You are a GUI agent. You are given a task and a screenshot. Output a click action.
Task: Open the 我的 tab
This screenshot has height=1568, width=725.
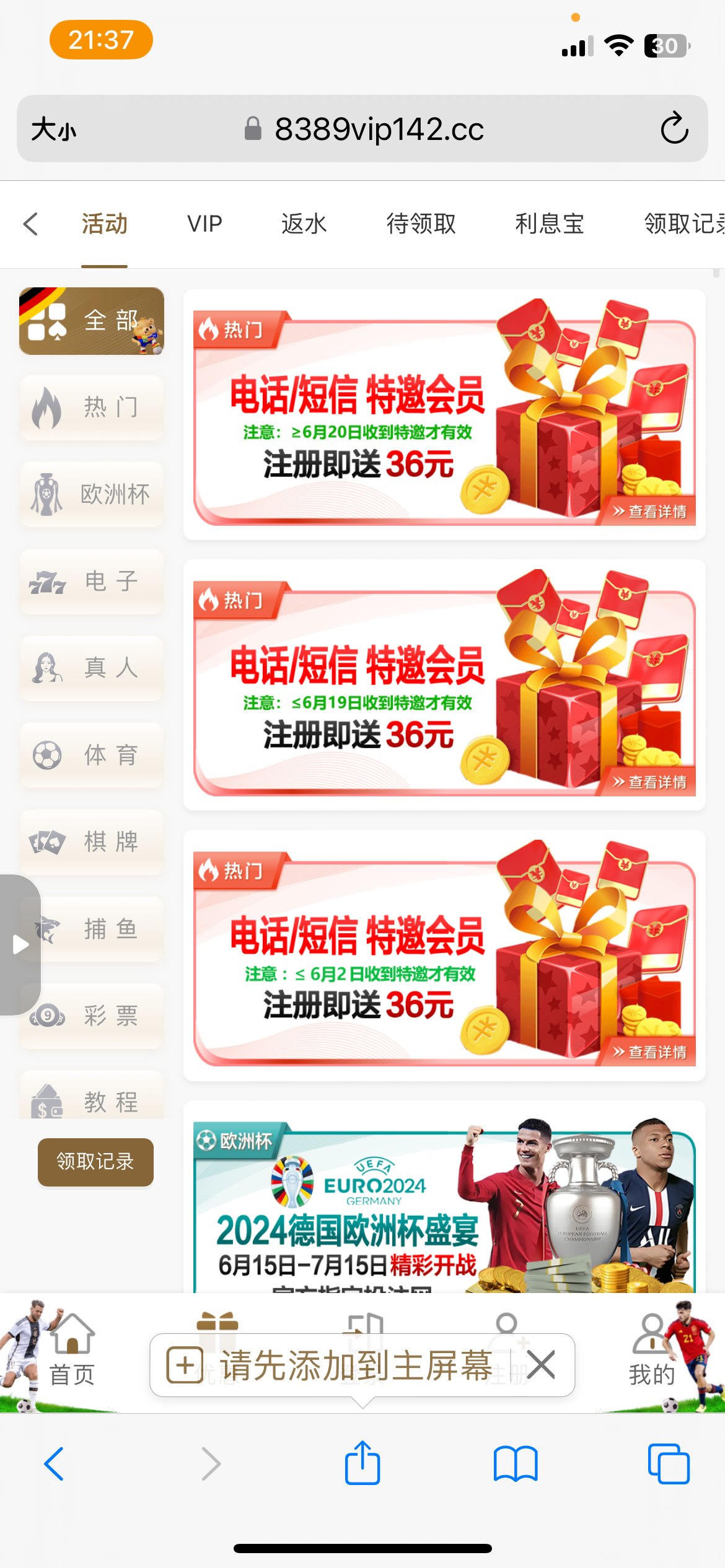click(x=651, y=1350)
